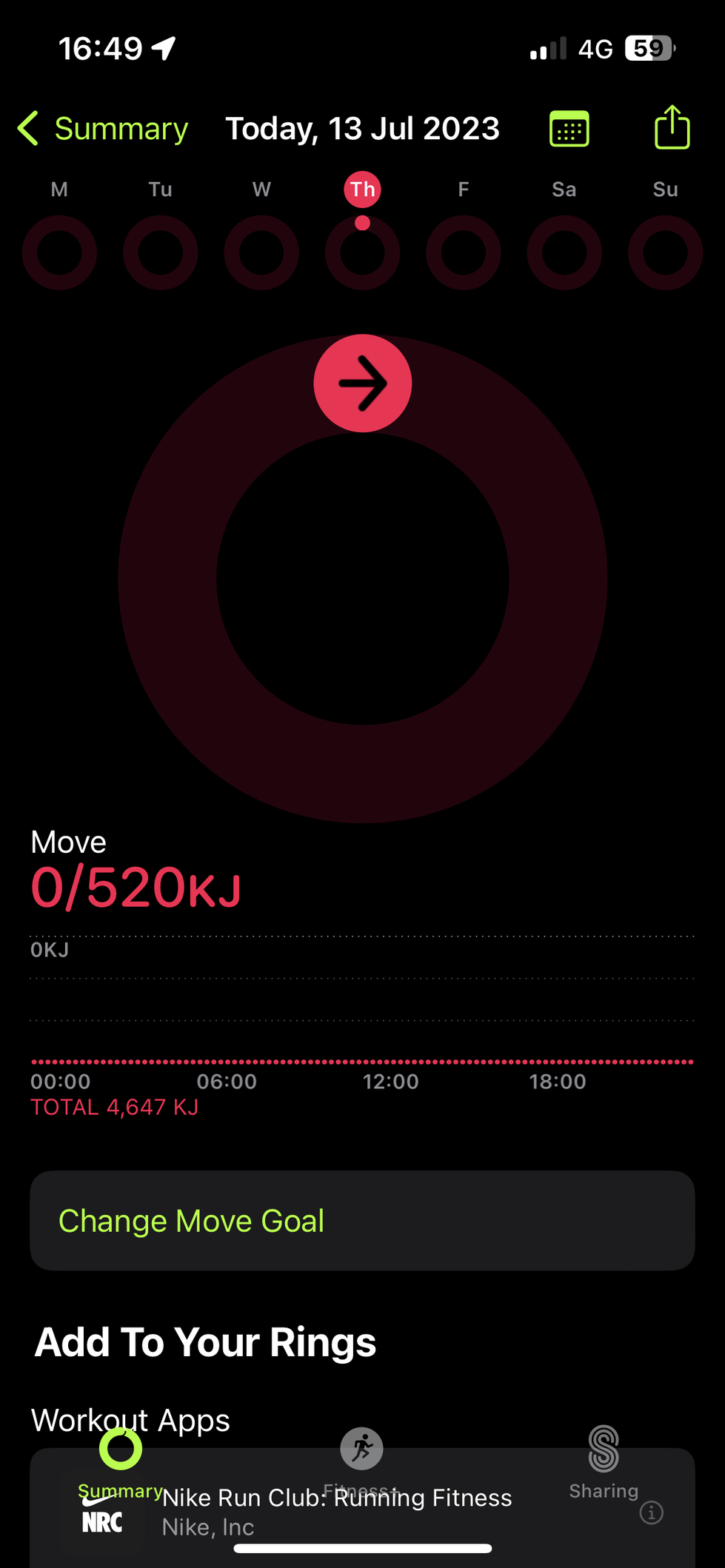This screenshot has height=1568, width=725.
Task: Select Friday's activity ring
Action: 464,252
